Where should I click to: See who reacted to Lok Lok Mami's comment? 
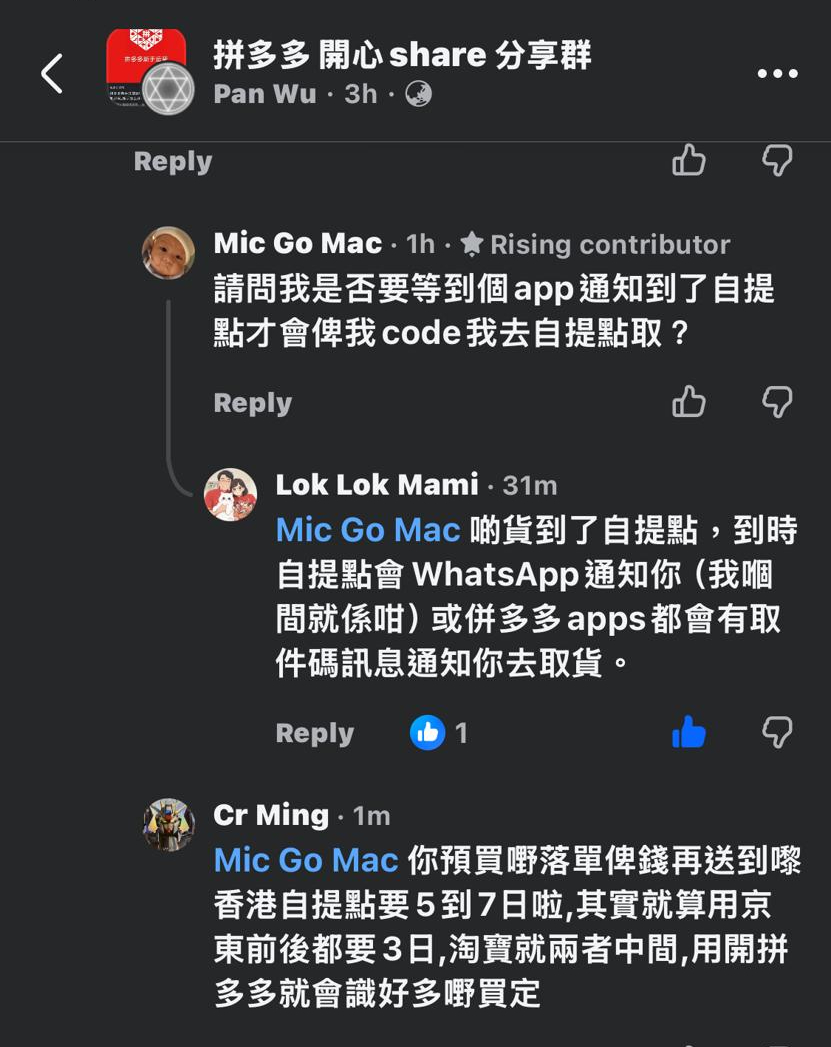(439, 732)
